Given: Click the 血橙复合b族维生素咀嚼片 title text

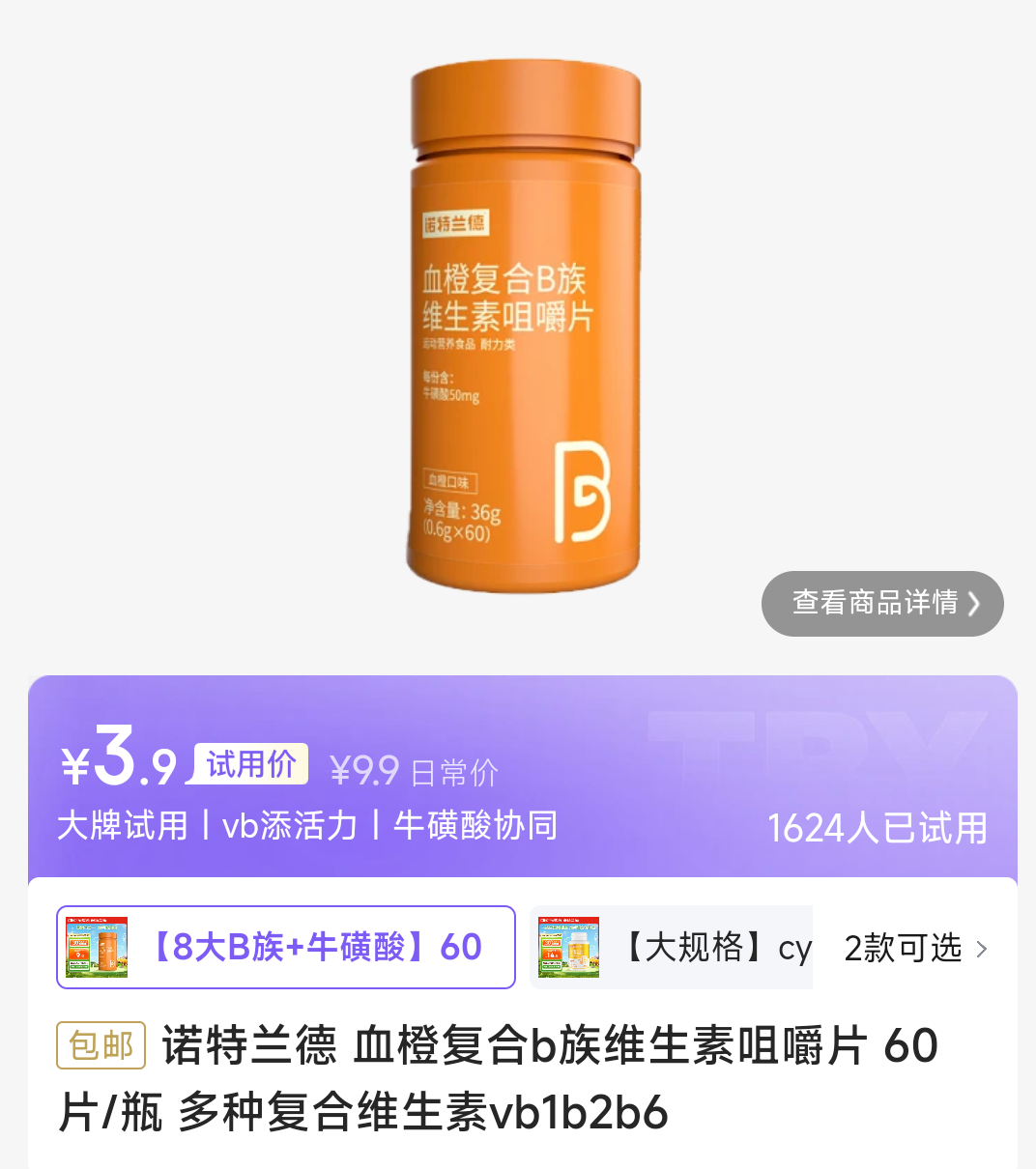Looking at the screenshot, I should tap(541, 1046).
